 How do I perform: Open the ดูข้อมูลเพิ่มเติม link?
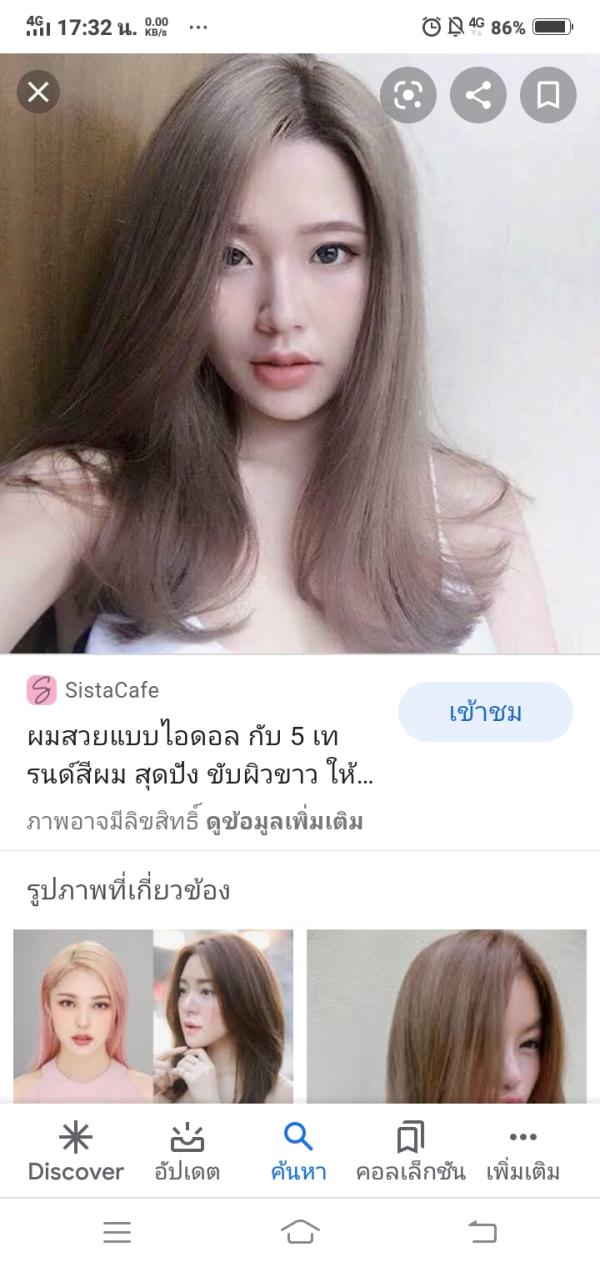coord(284,822)
